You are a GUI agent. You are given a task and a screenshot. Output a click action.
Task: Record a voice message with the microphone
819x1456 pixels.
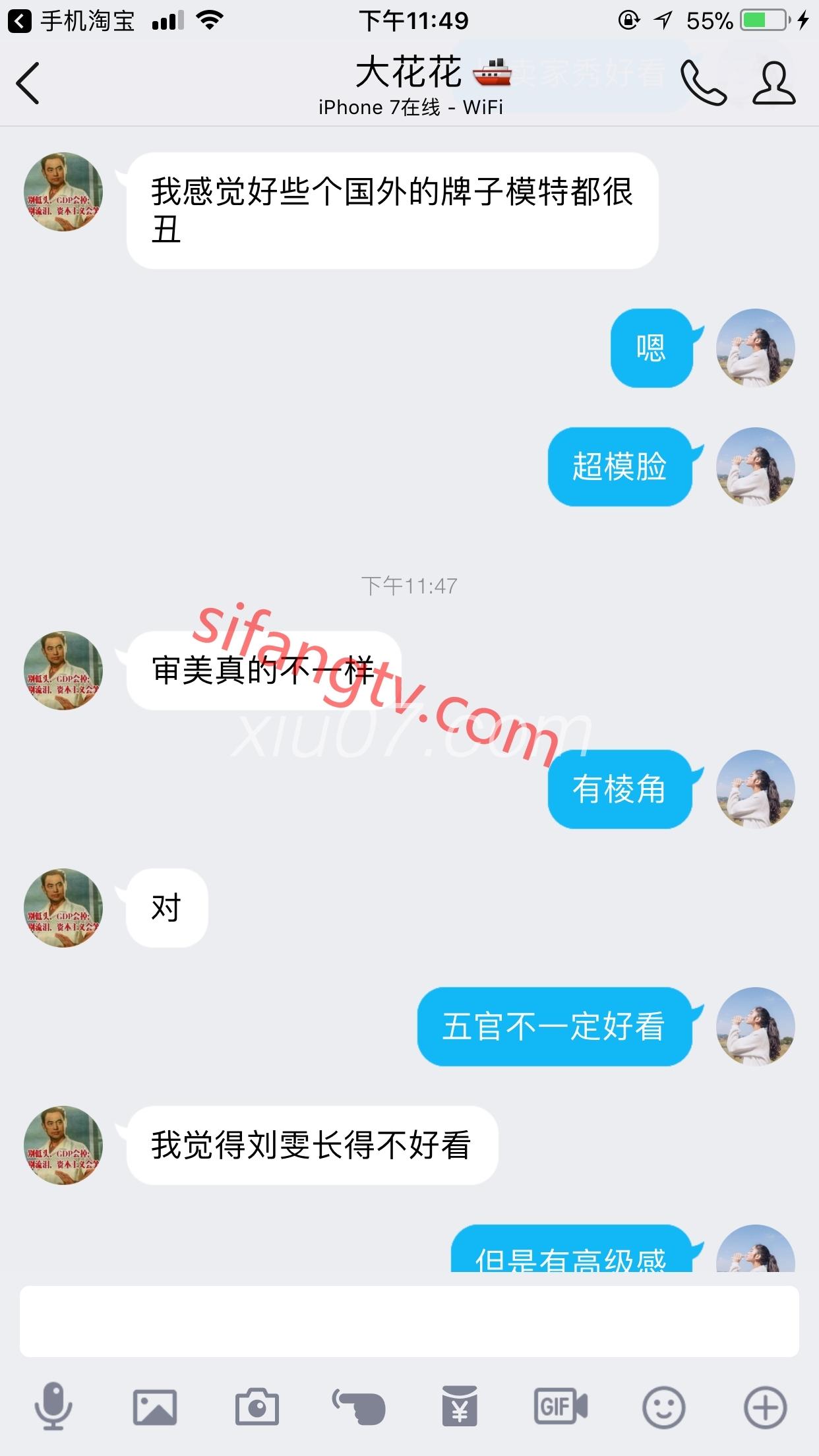click(53, 1407)
